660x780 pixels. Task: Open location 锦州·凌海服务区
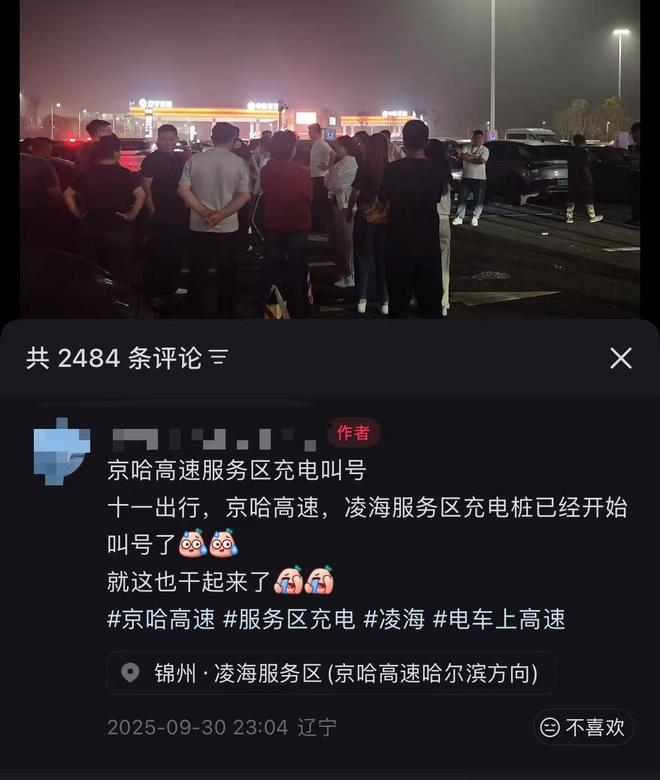click(331, 672)
